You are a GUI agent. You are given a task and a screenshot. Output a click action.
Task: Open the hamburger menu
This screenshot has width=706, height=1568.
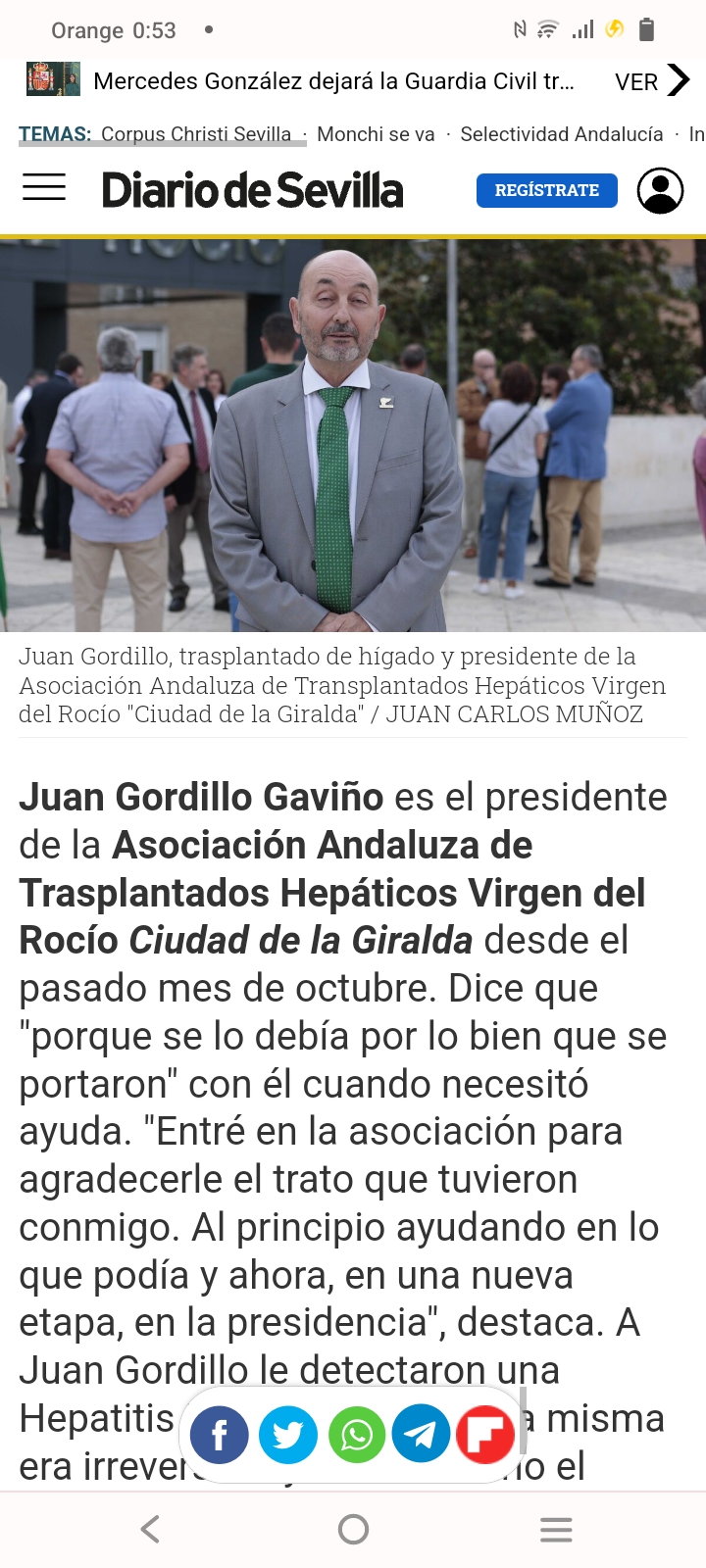click(x=44, y=187)
